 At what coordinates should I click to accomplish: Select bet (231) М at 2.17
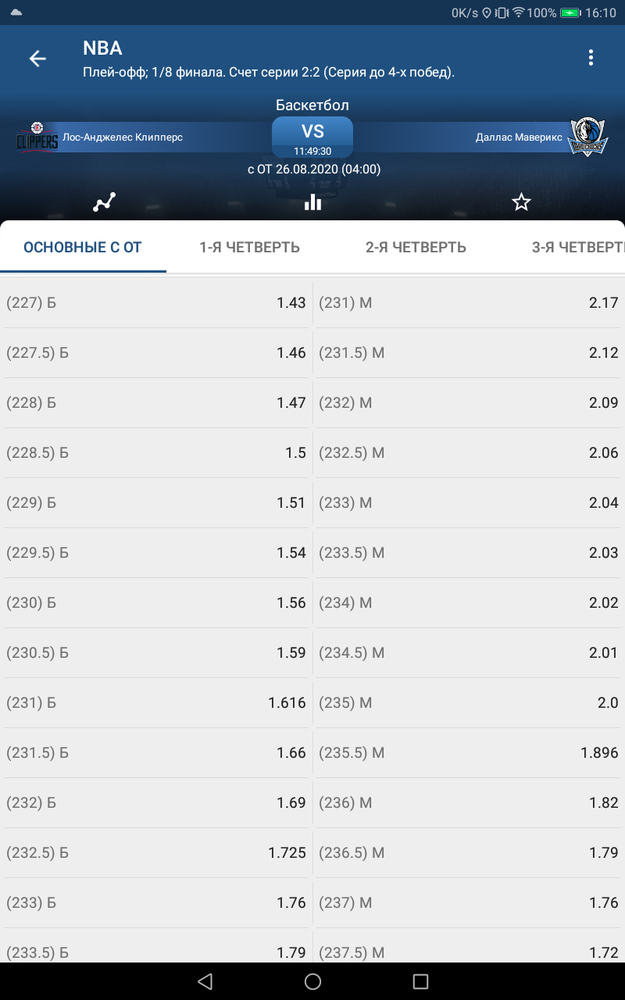(x=469, y=303)
